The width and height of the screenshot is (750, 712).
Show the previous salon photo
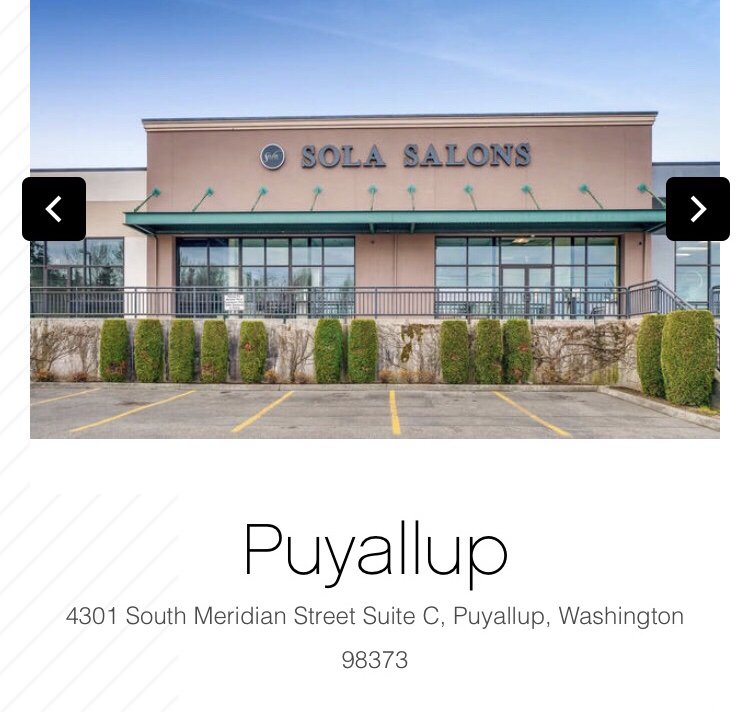pyautogui.click(x=54, y=209)
